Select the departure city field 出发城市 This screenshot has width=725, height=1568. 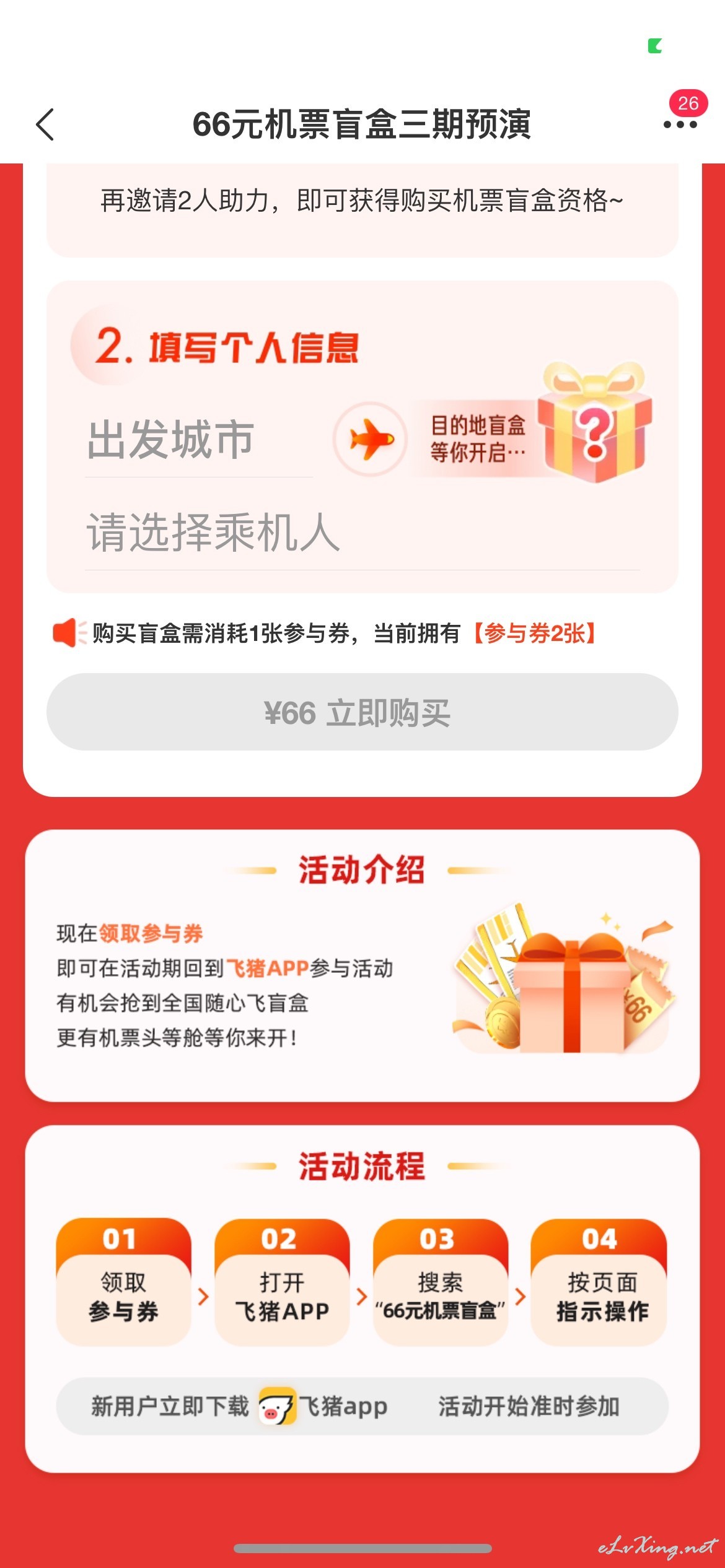pos(198,440)
